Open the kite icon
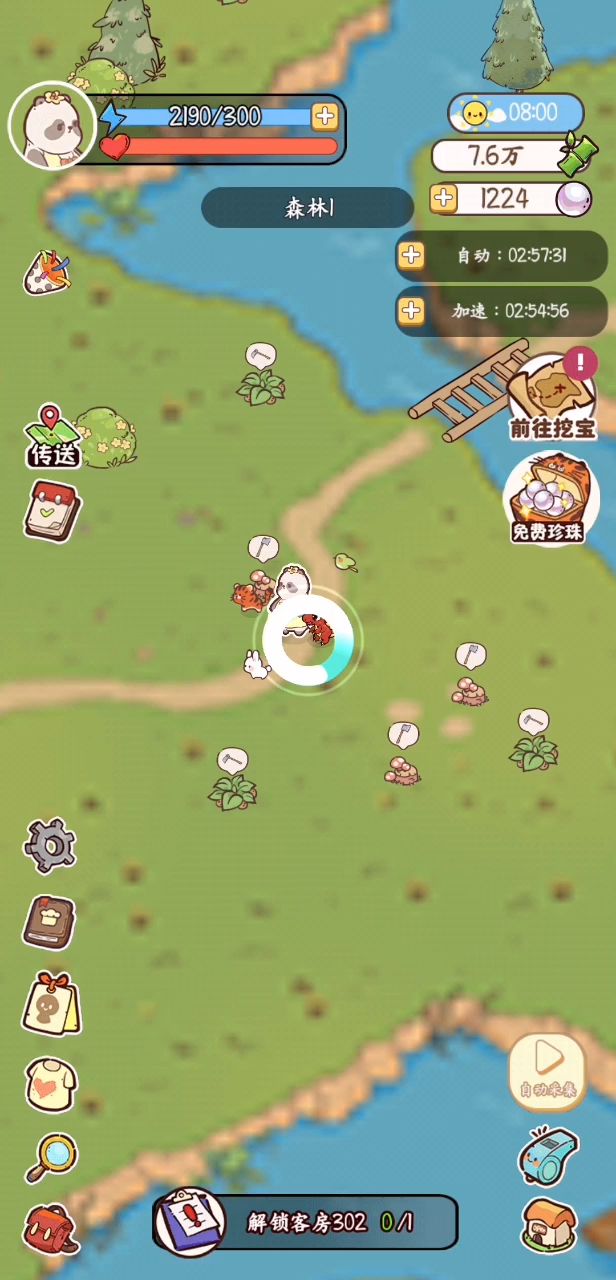Screen dimensions: 616x1280 coord(48,271)
